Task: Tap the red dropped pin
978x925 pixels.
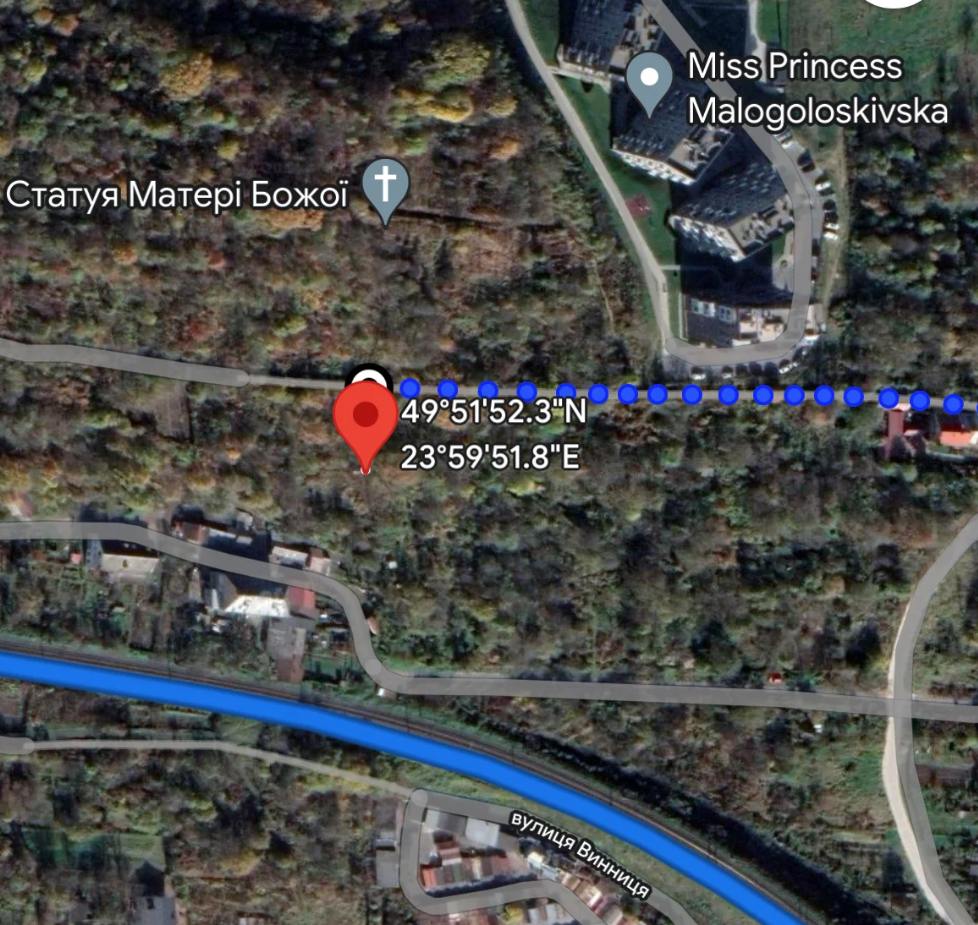Action: [x=366, y=418]
